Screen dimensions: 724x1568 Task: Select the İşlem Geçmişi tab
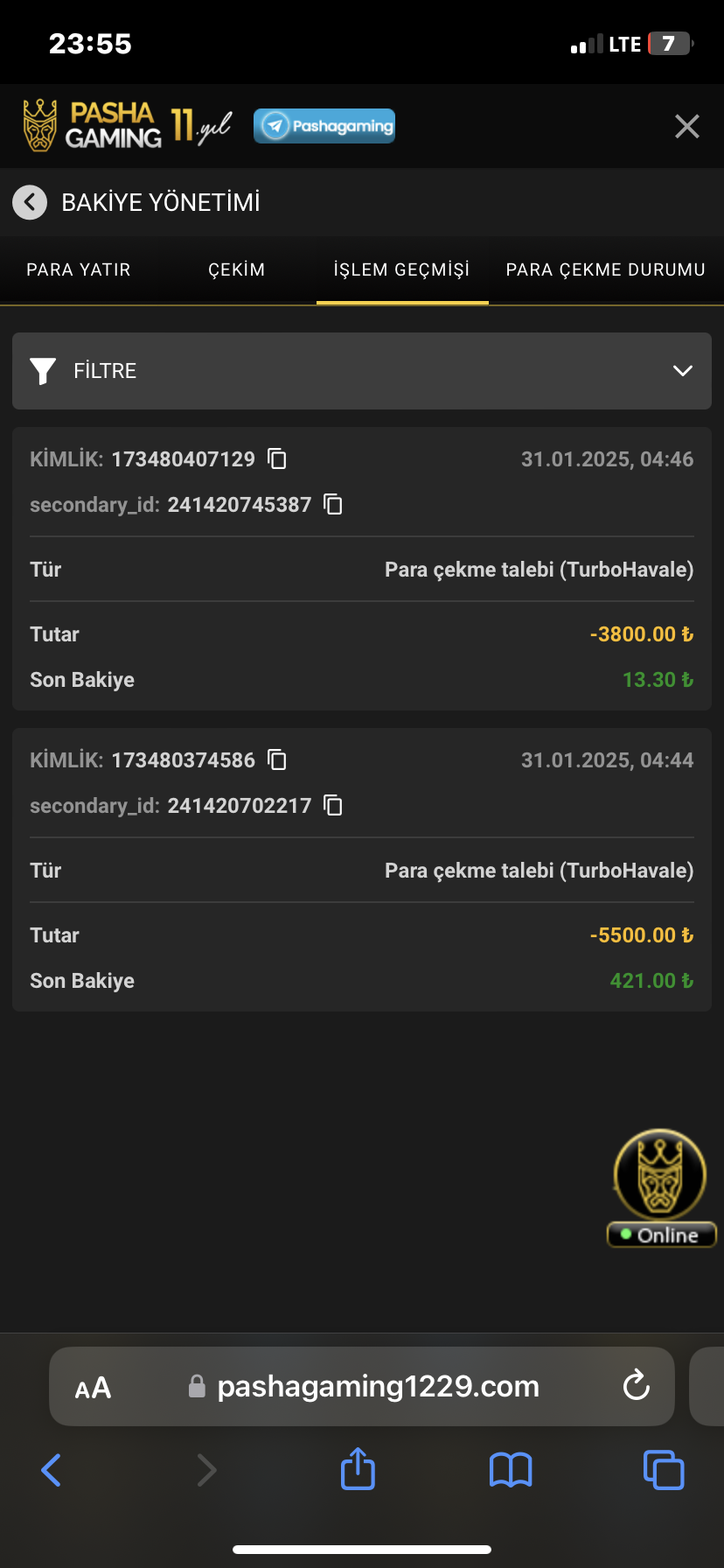click(401, 269)
